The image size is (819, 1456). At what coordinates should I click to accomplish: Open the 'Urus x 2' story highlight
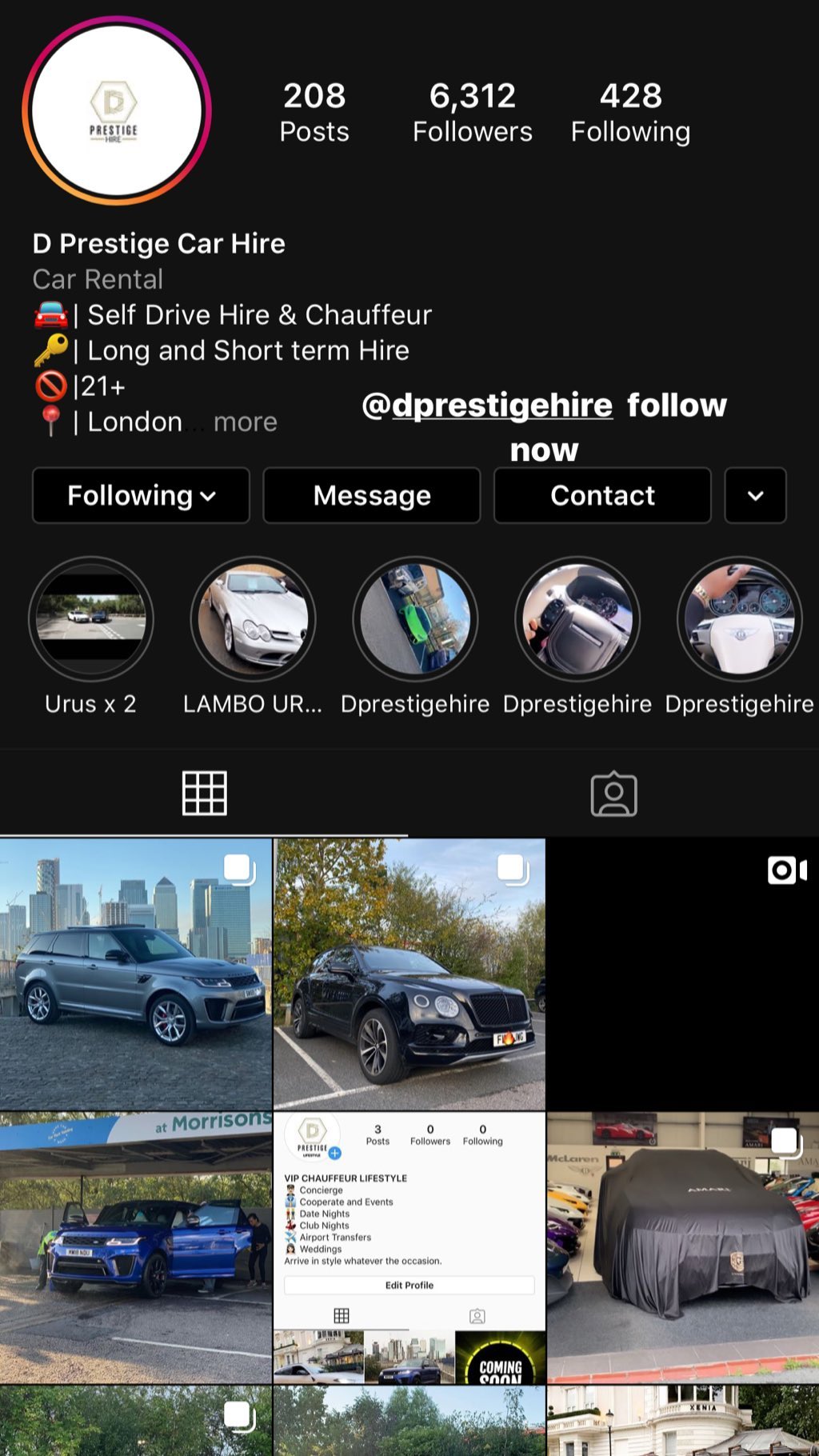tap(90, 619)
